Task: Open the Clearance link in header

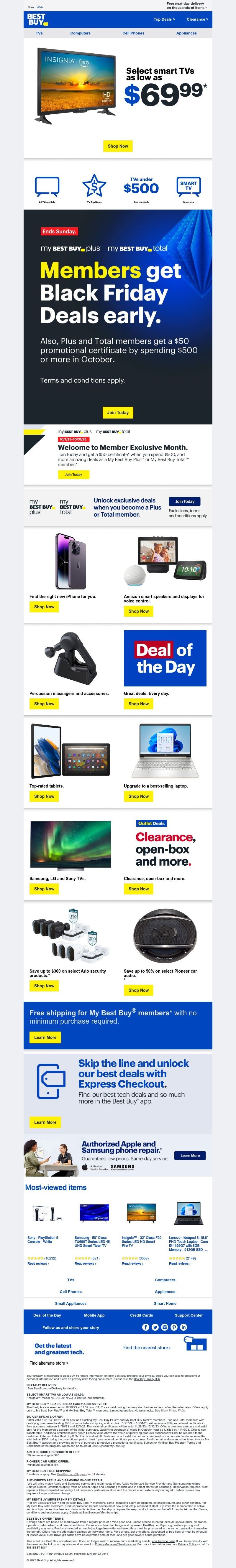Action: coord(197,19)
